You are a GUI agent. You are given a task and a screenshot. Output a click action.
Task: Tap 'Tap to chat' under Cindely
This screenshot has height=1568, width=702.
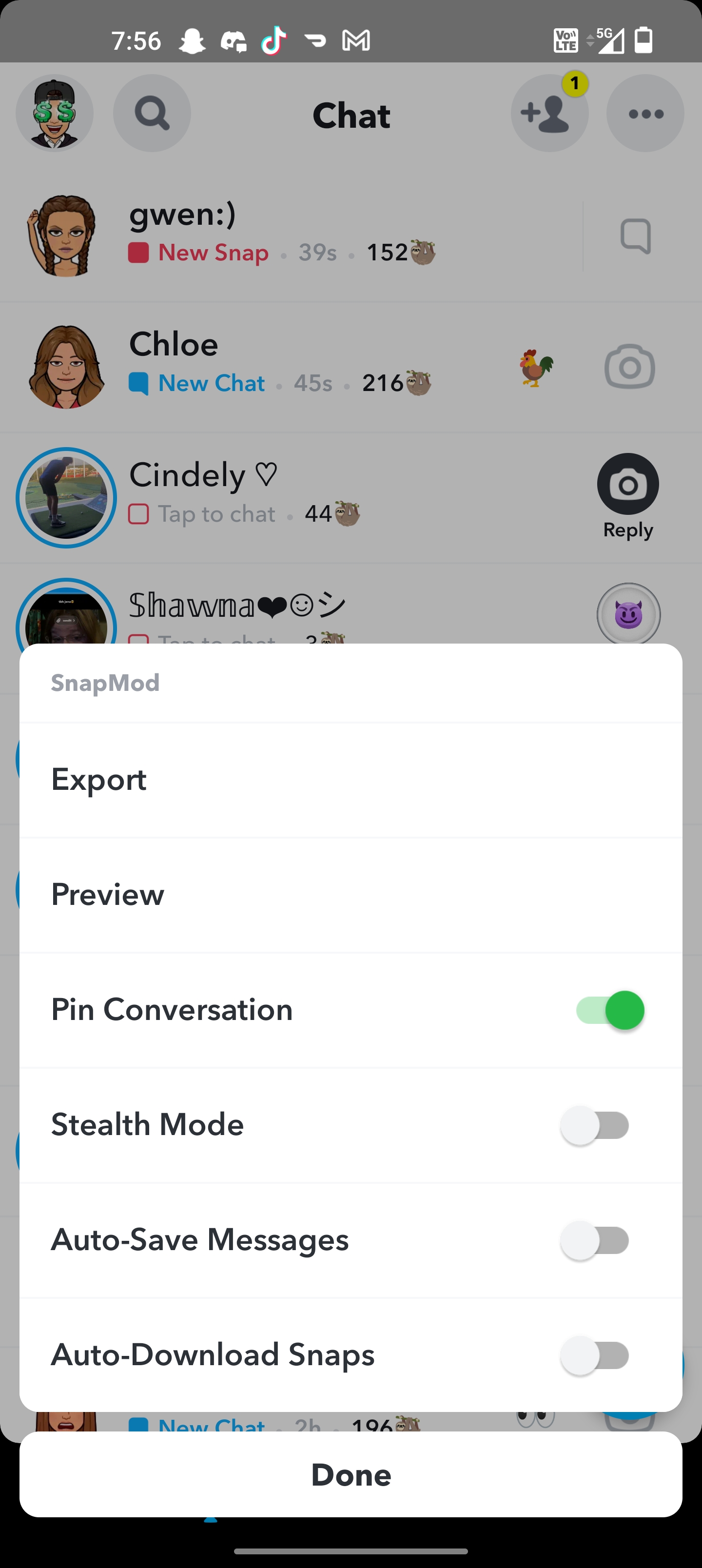pyautogui.click(x=214, y=514)
